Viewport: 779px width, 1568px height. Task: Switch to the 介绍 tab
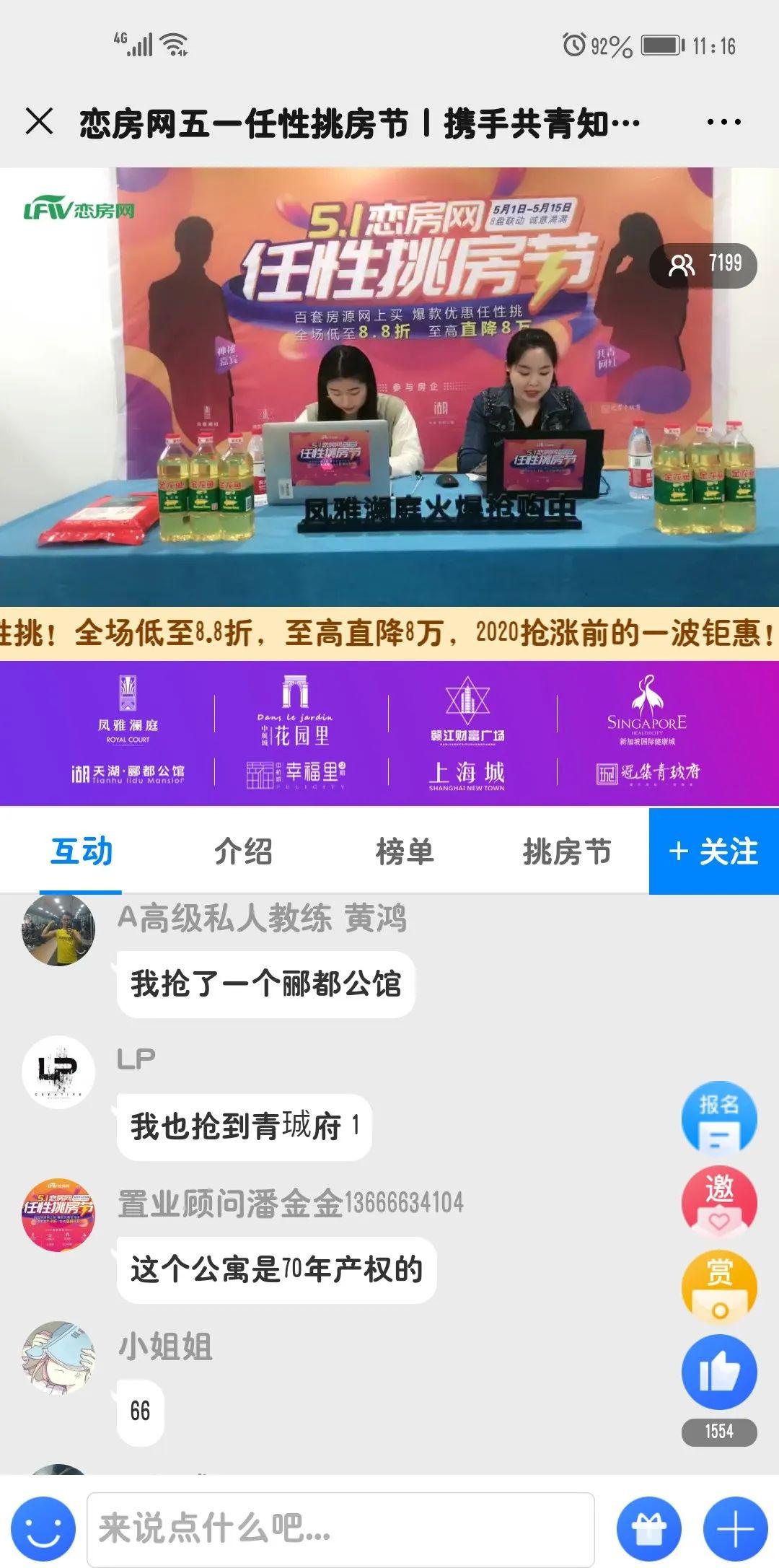click(x=243, y=851)
